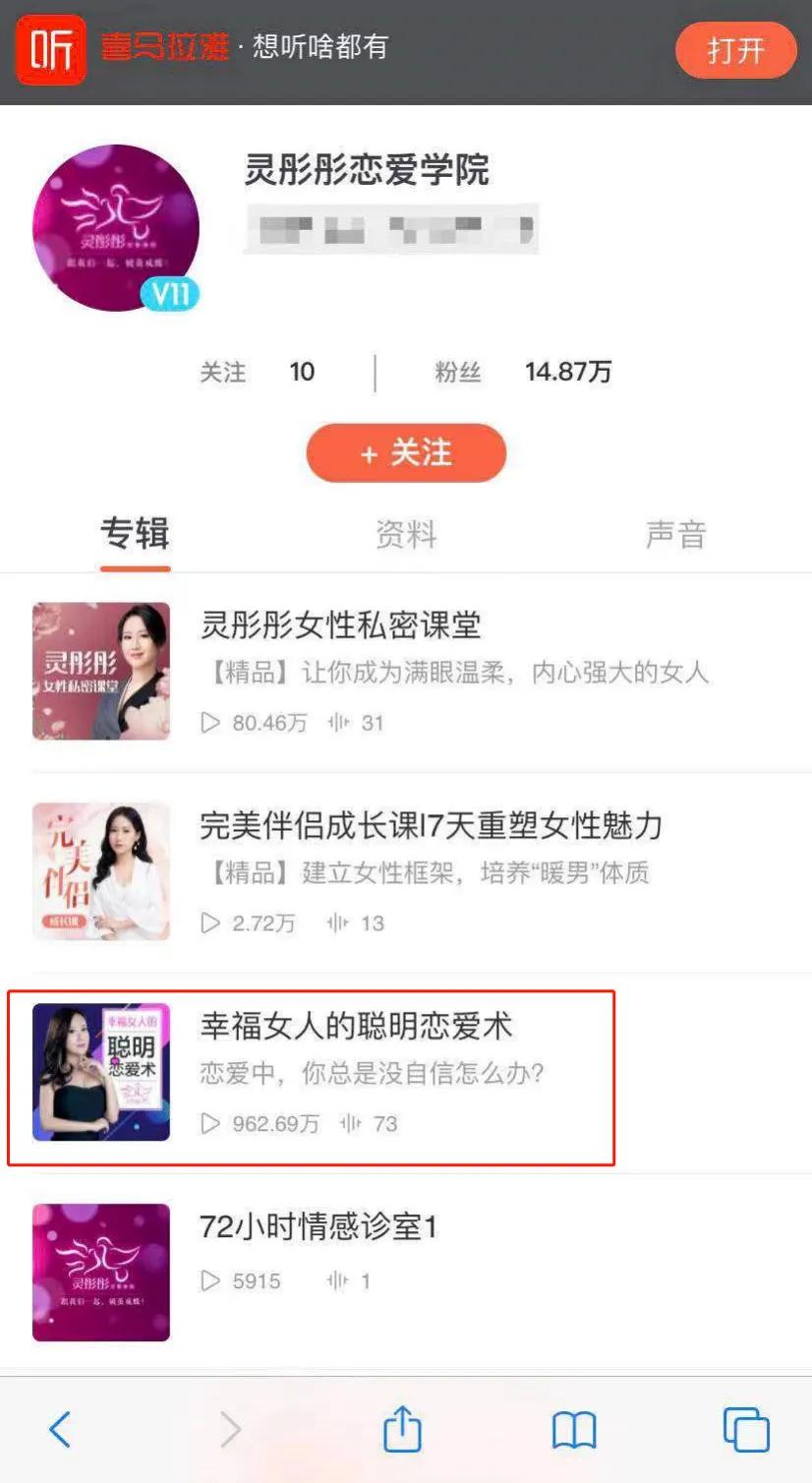This screenshot has width=812, height=1483.
Task: Select the play count icon beside 80.46万
Action: pyautogui.click(x=208, y=723)
